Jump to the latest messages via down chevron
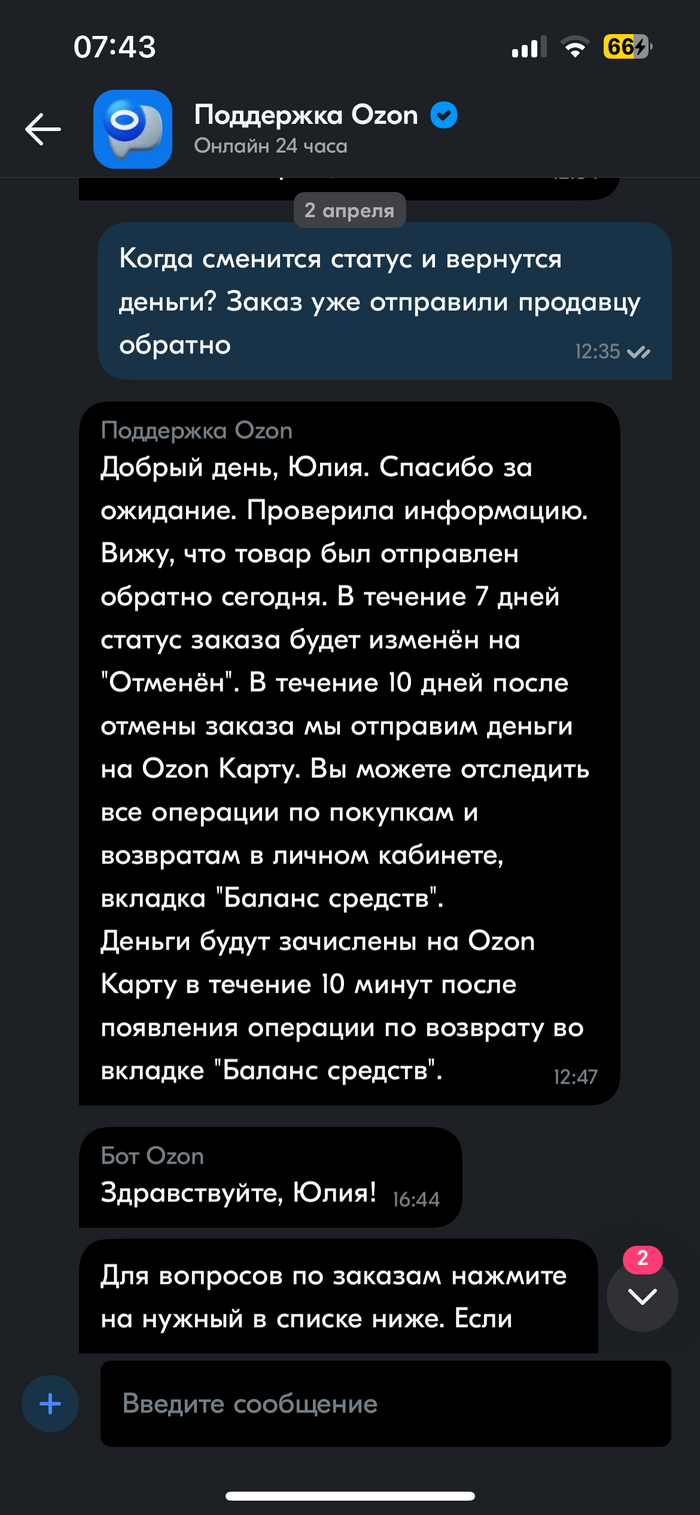Image resolution: width=700 pixels, height=1515 pixels. click(x=642, y=1296)
